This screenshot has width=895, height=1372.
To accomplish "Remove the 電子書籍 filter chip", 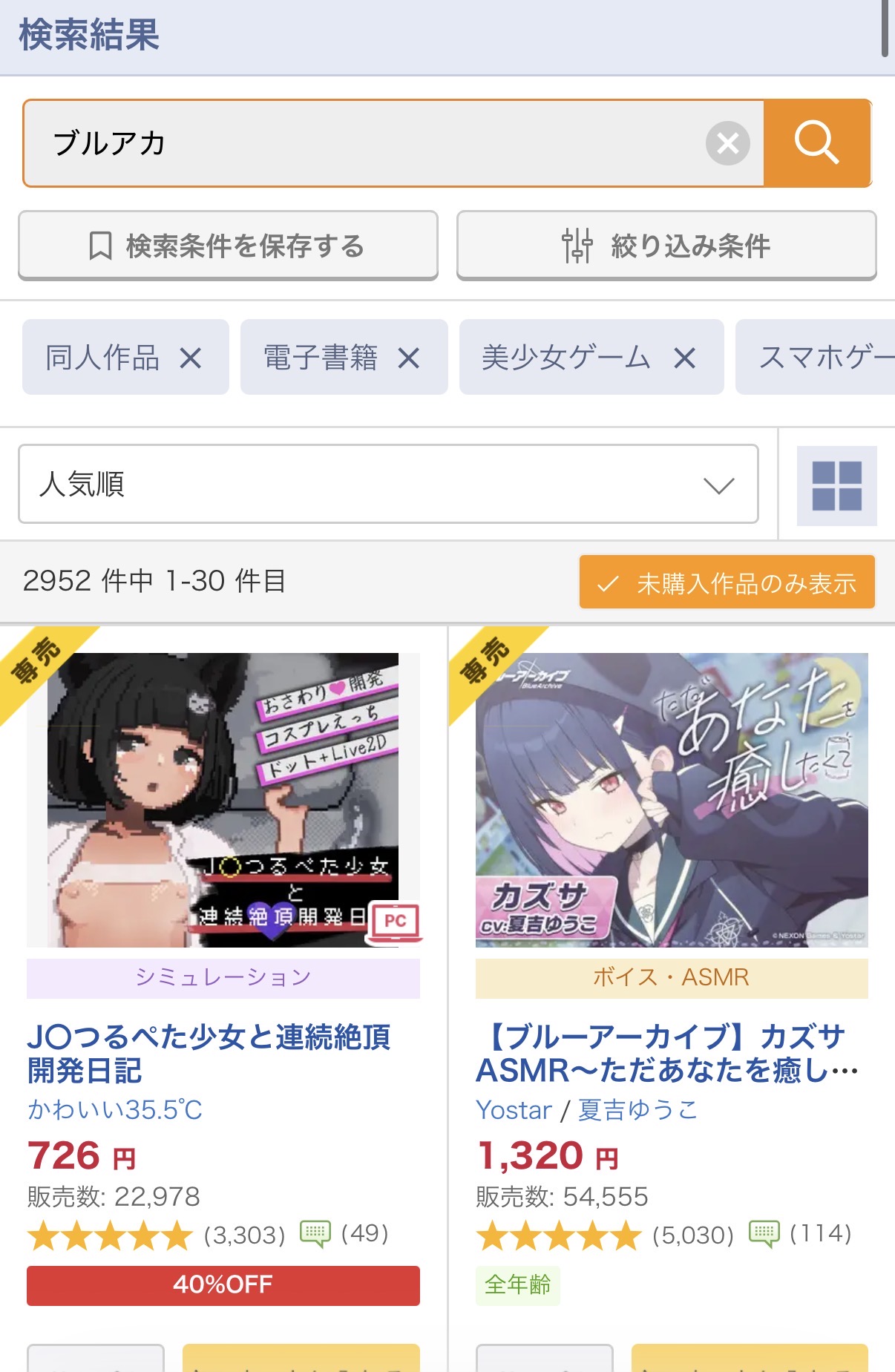I will click(x=409, y=358).
